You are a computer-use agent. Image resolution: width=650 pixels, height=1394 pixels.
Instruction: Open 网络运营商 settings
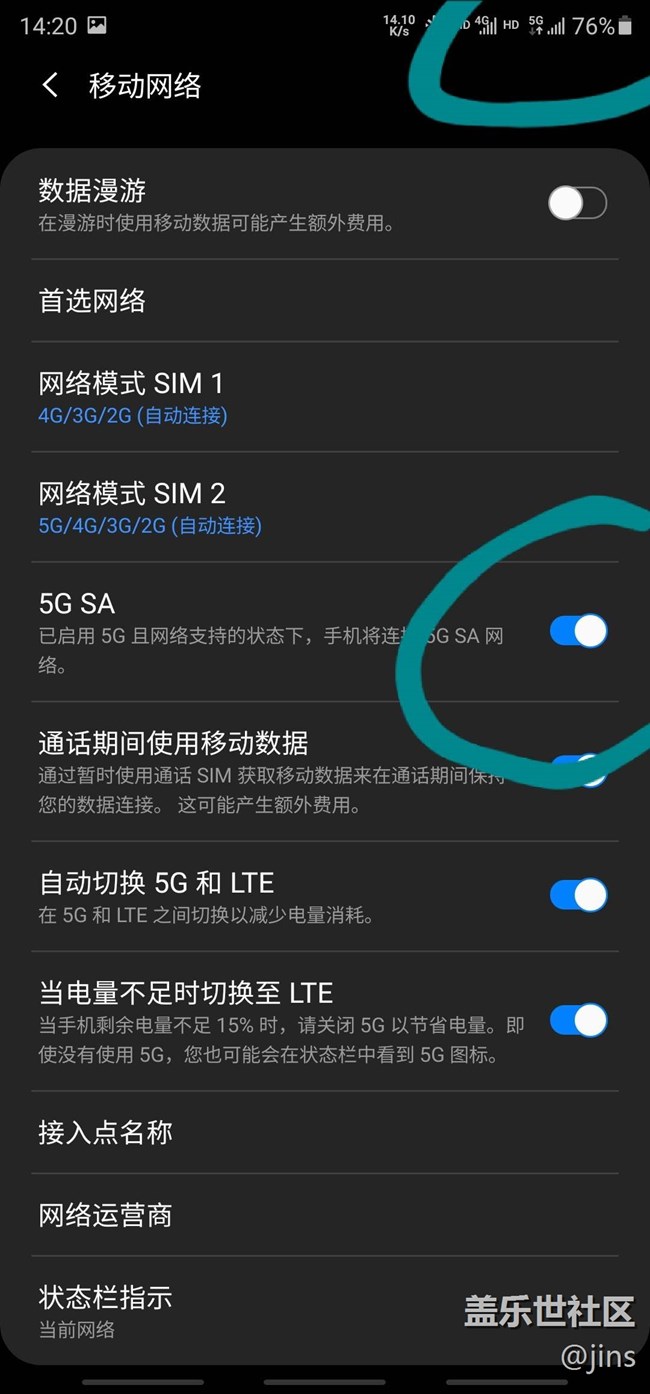tap(325, 1215)
